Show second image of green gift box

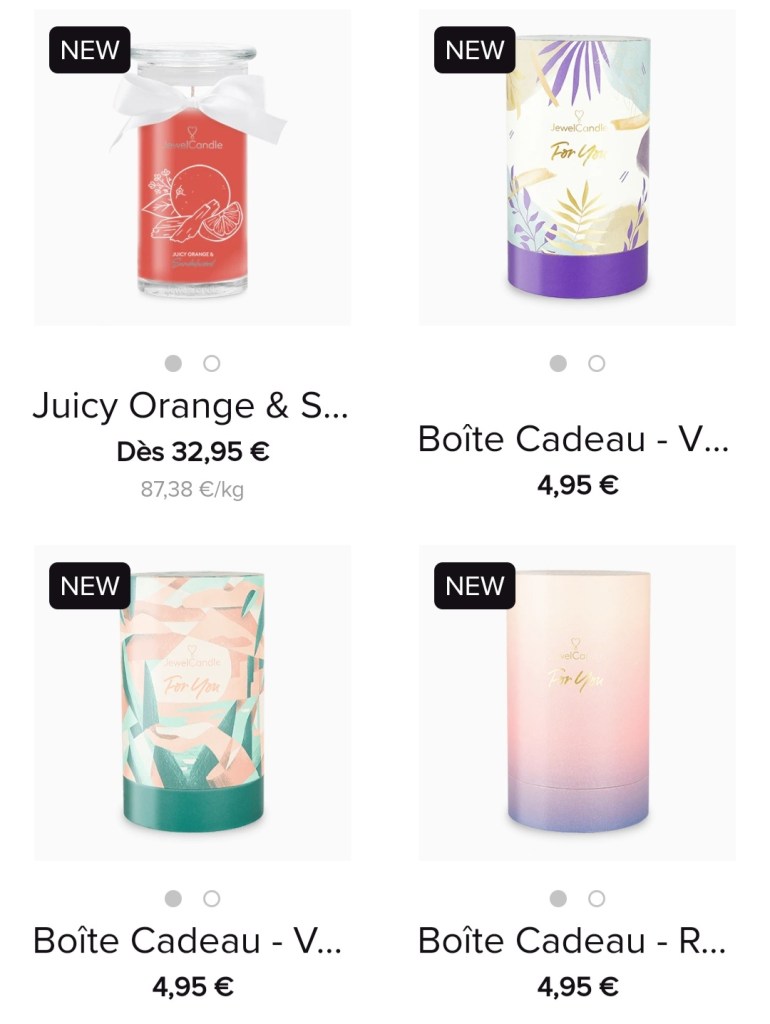[211, 898]
